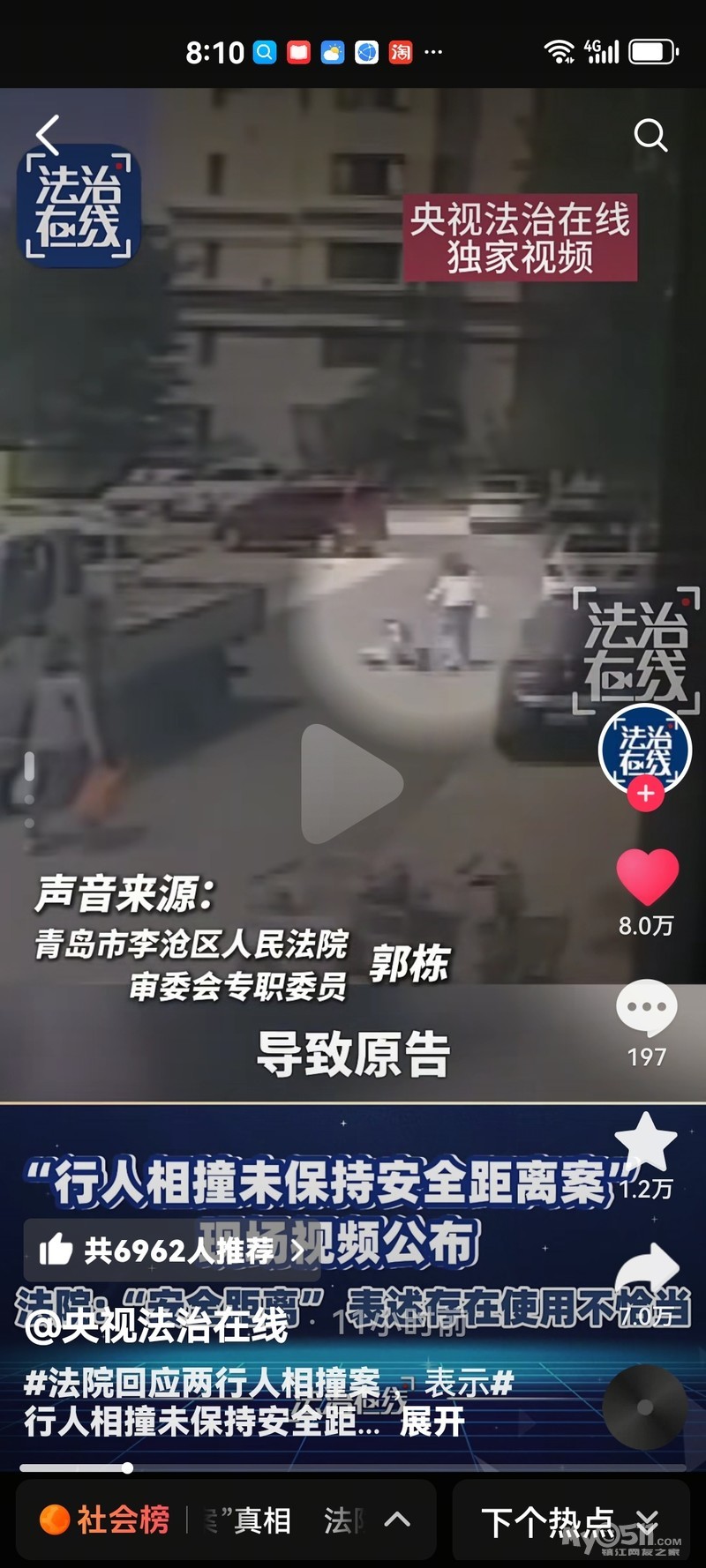This screenshot has height=1568, width=706.
Task: Open hashtag #法院回应两行人相撞案
Action: [203, 1383]
